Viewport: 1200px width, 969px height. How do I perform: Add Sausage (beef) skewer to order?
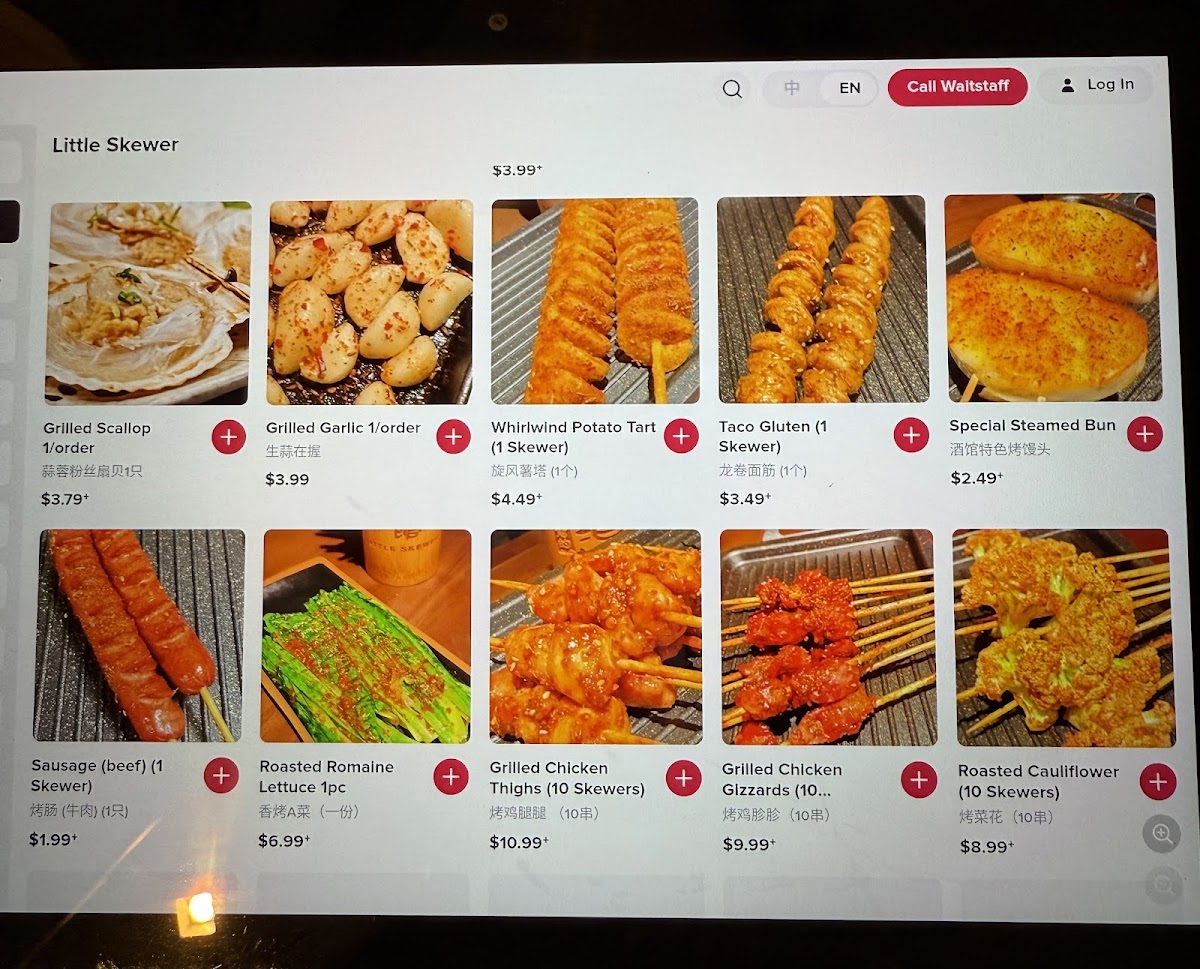pos(221,775)
